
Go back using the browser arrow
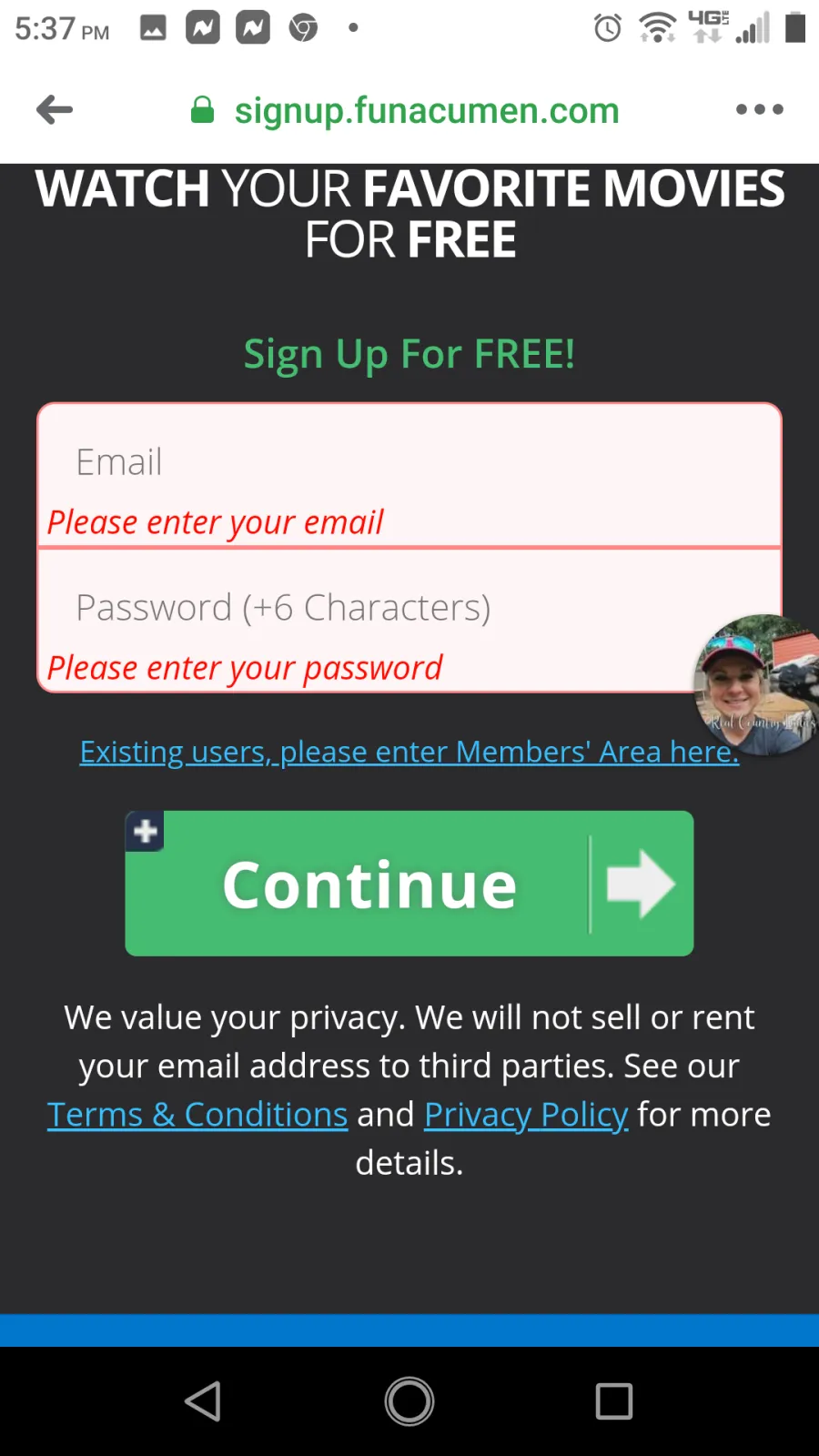pyautogui.click(x=55, y=110)
